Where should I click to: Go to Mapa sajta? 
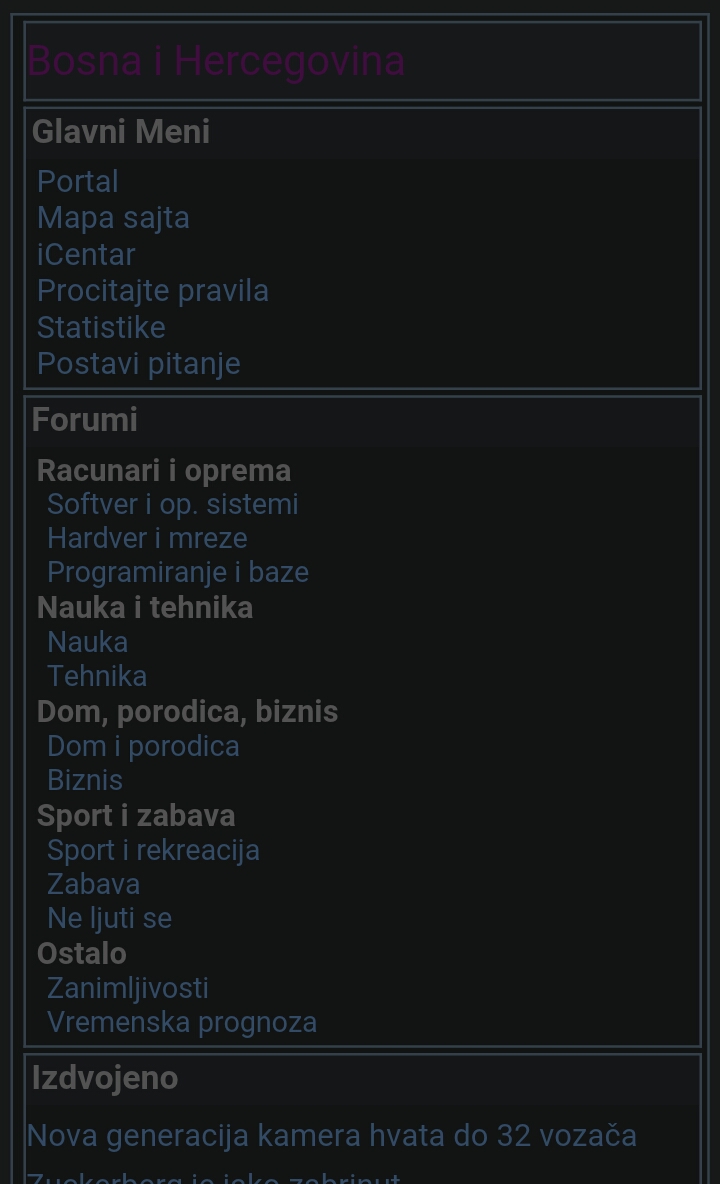pos(113,218)
